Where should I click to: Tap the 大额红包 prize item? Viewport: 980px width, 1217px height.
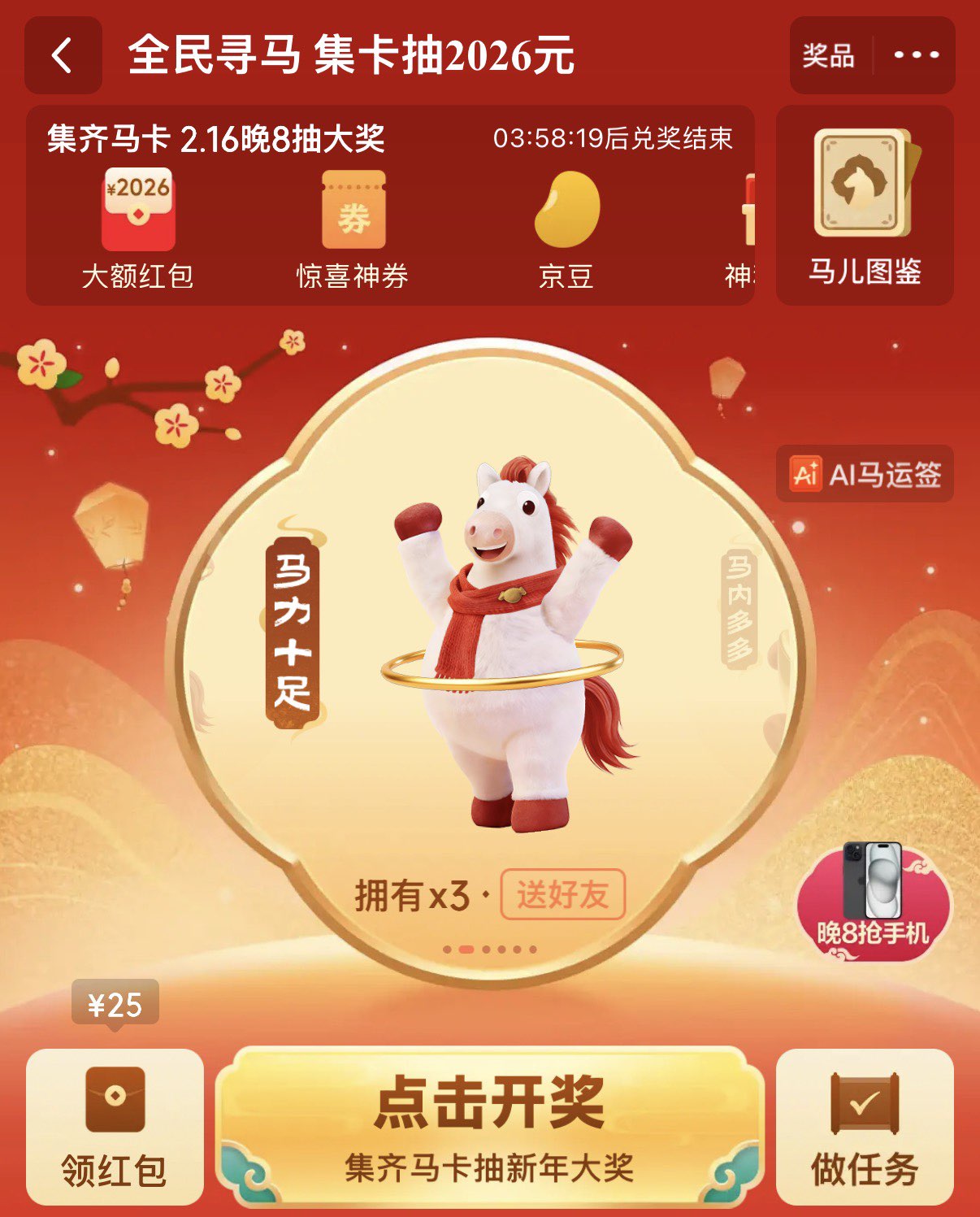pos(138,228)
